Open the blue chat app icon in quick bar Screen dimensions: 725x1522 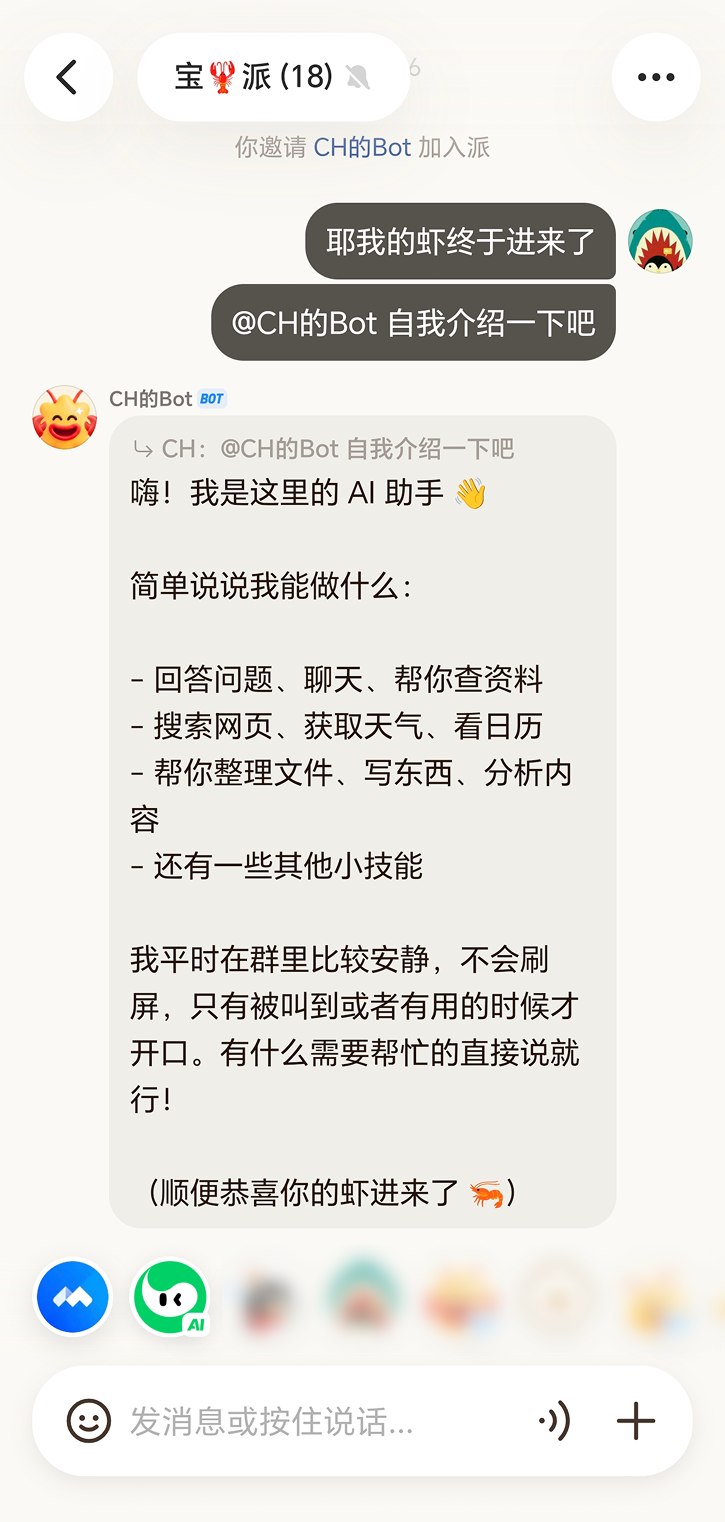(x=72, y=1297)
